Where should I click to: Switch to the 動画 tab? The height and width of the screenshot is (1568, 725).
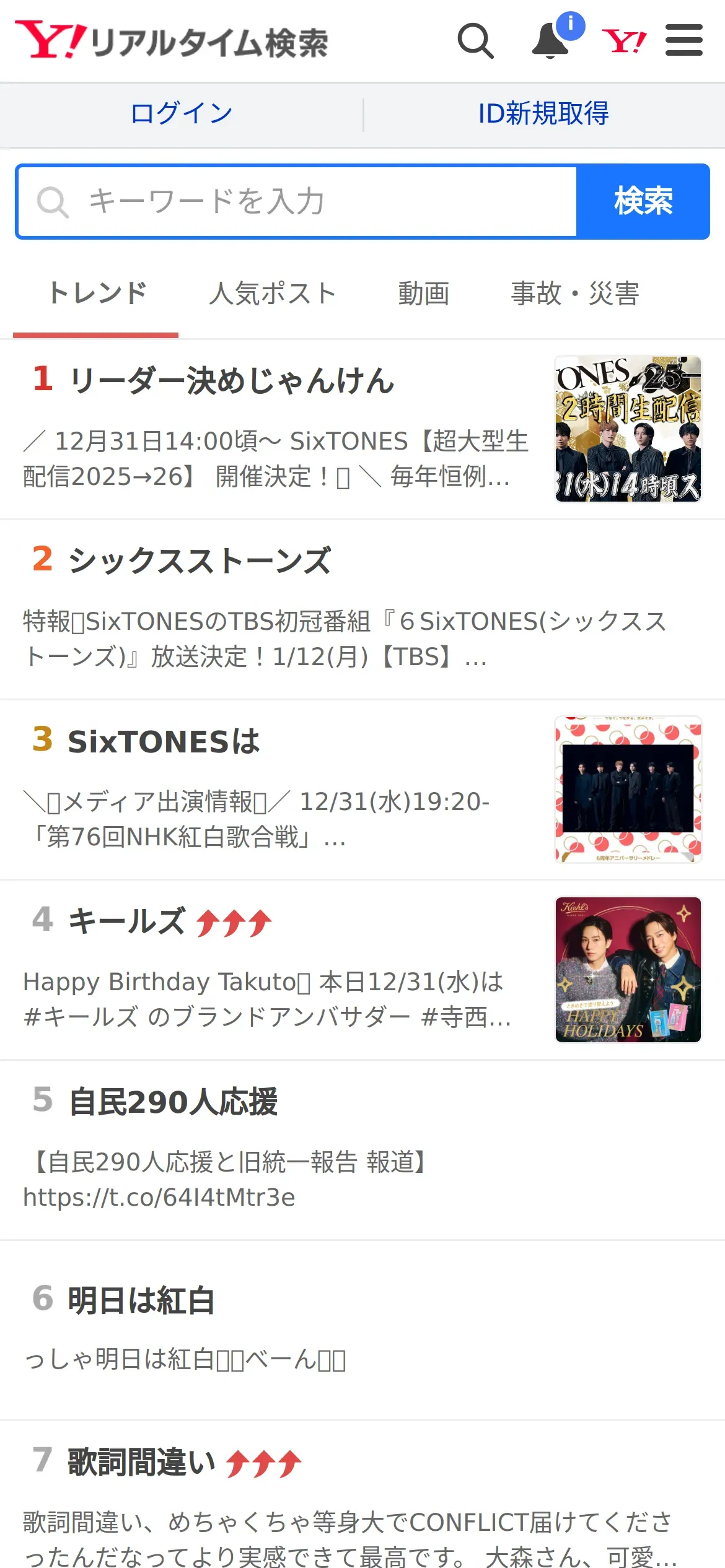pos(424,294)
